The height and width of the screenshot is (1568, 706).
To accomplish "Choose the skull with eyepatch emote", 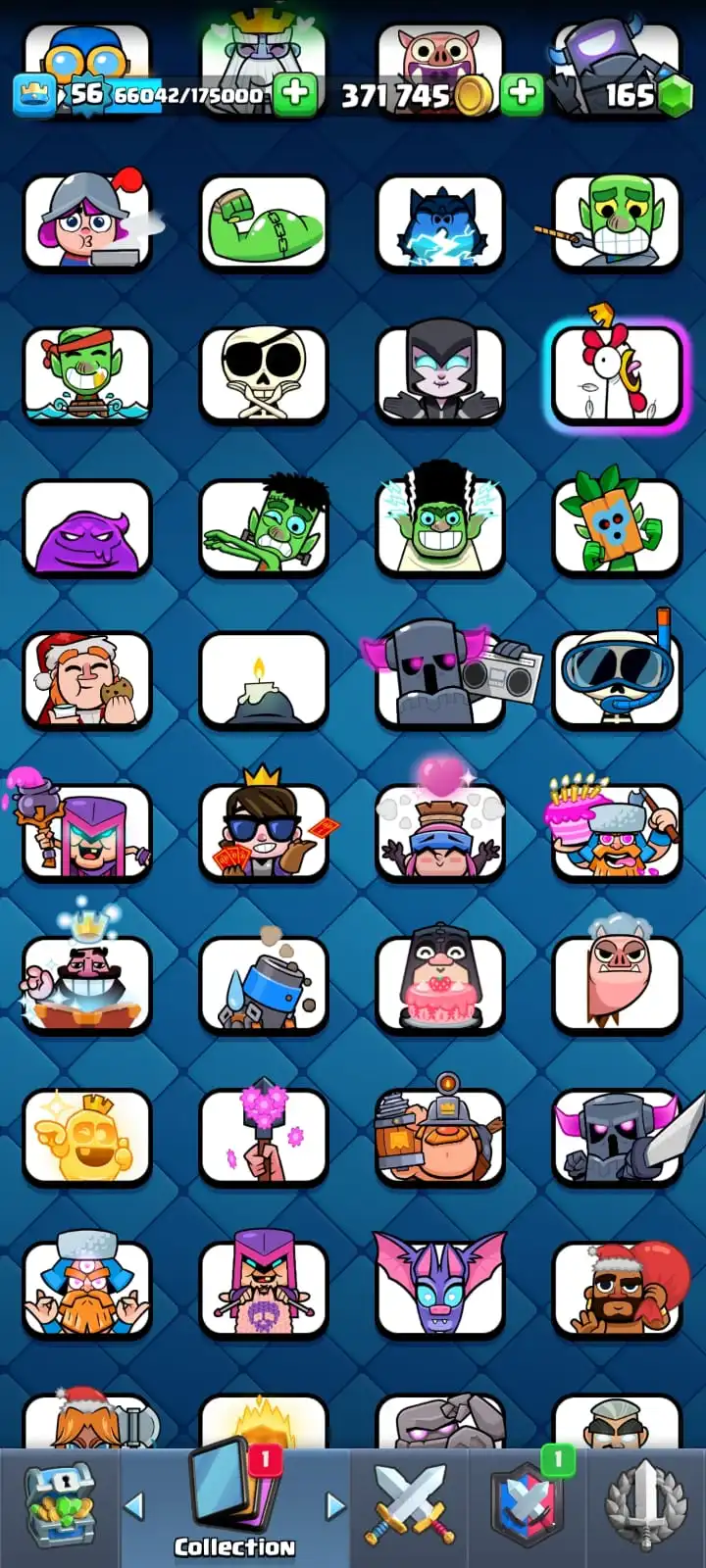I will point(263,374).
